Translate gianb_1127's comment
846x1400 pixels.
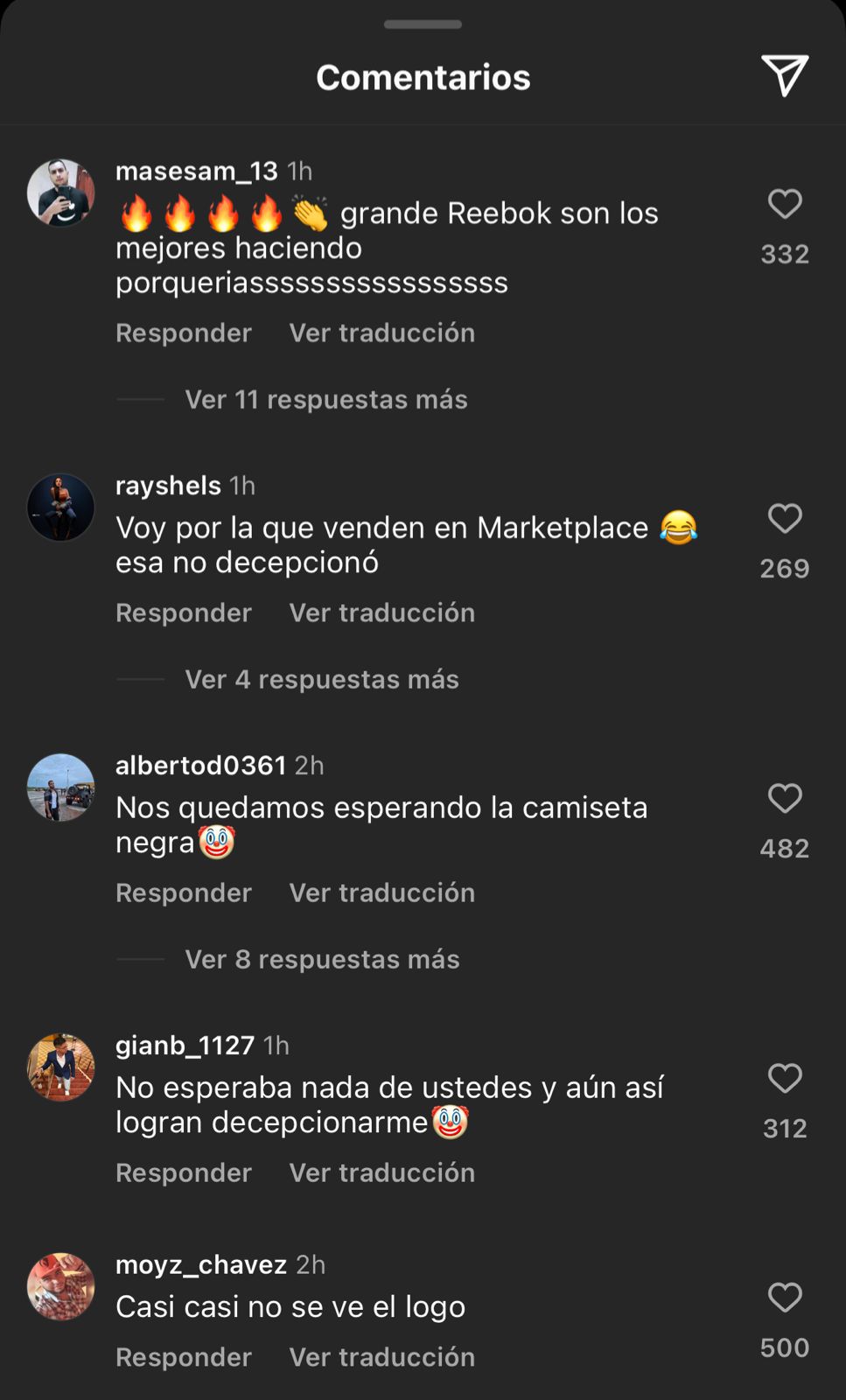pos(382,1172)
